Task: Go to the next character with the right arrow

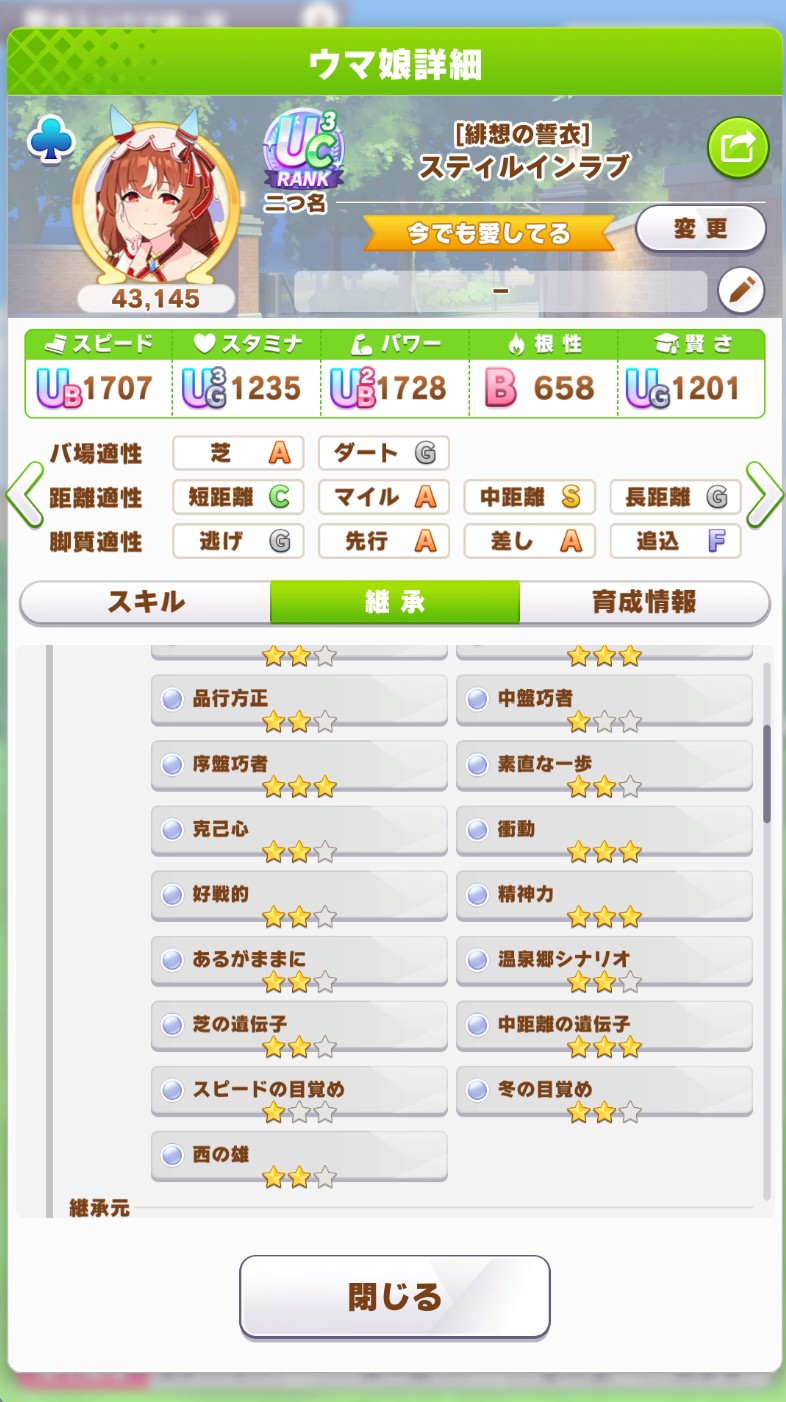Action: click(x=764, y=495)
